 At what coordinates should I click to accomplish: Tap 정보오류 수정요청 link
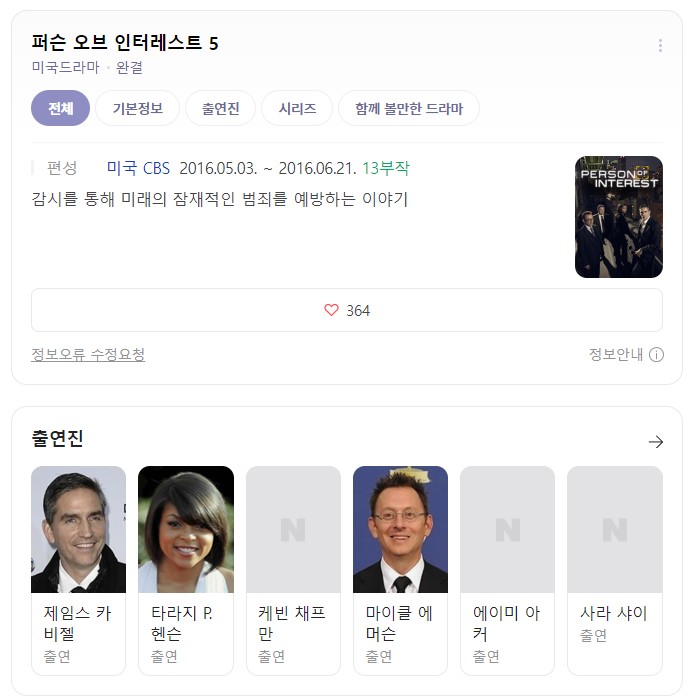(88, 354)
